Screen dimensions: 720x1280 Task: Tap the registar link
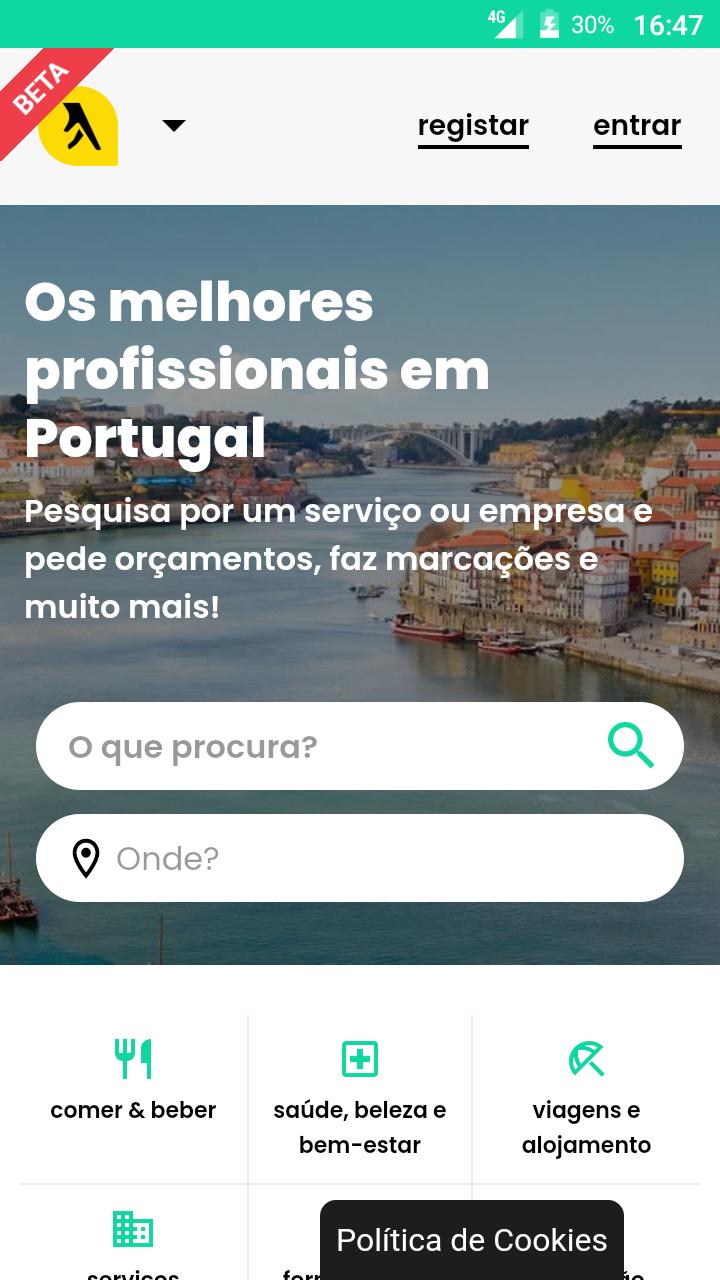pos(473,126)
